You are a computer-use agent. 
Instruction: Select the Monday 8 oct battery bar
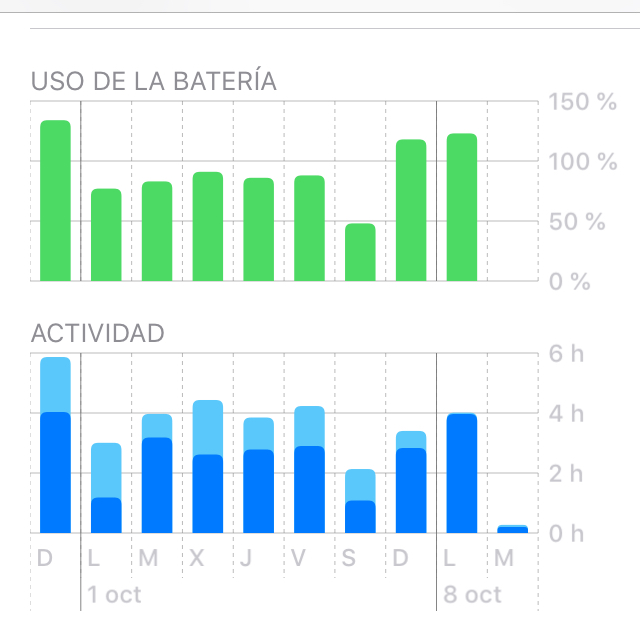point(461,207)
